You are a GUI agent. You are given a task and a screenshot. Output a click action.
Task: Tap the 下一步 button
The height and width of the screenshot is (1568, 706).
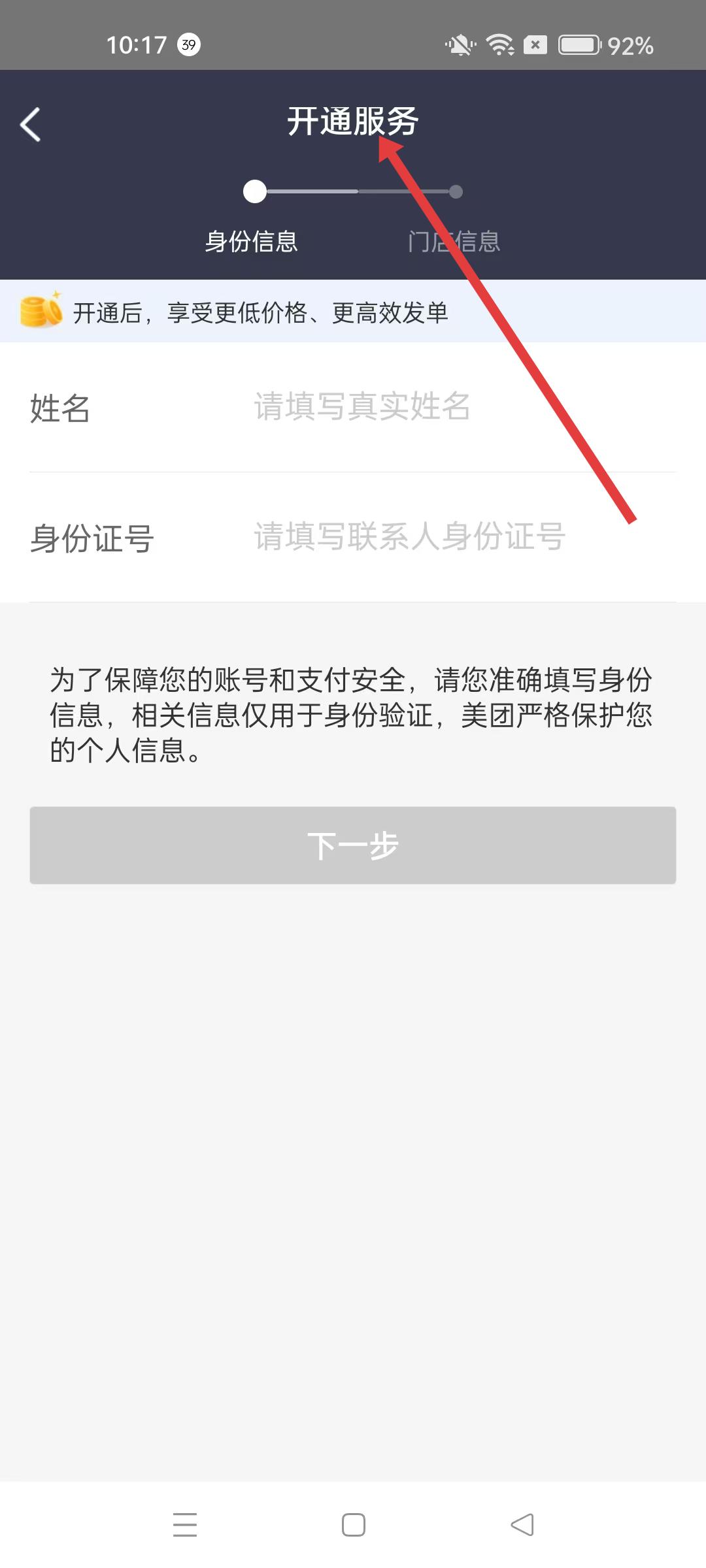click(353, 845)
